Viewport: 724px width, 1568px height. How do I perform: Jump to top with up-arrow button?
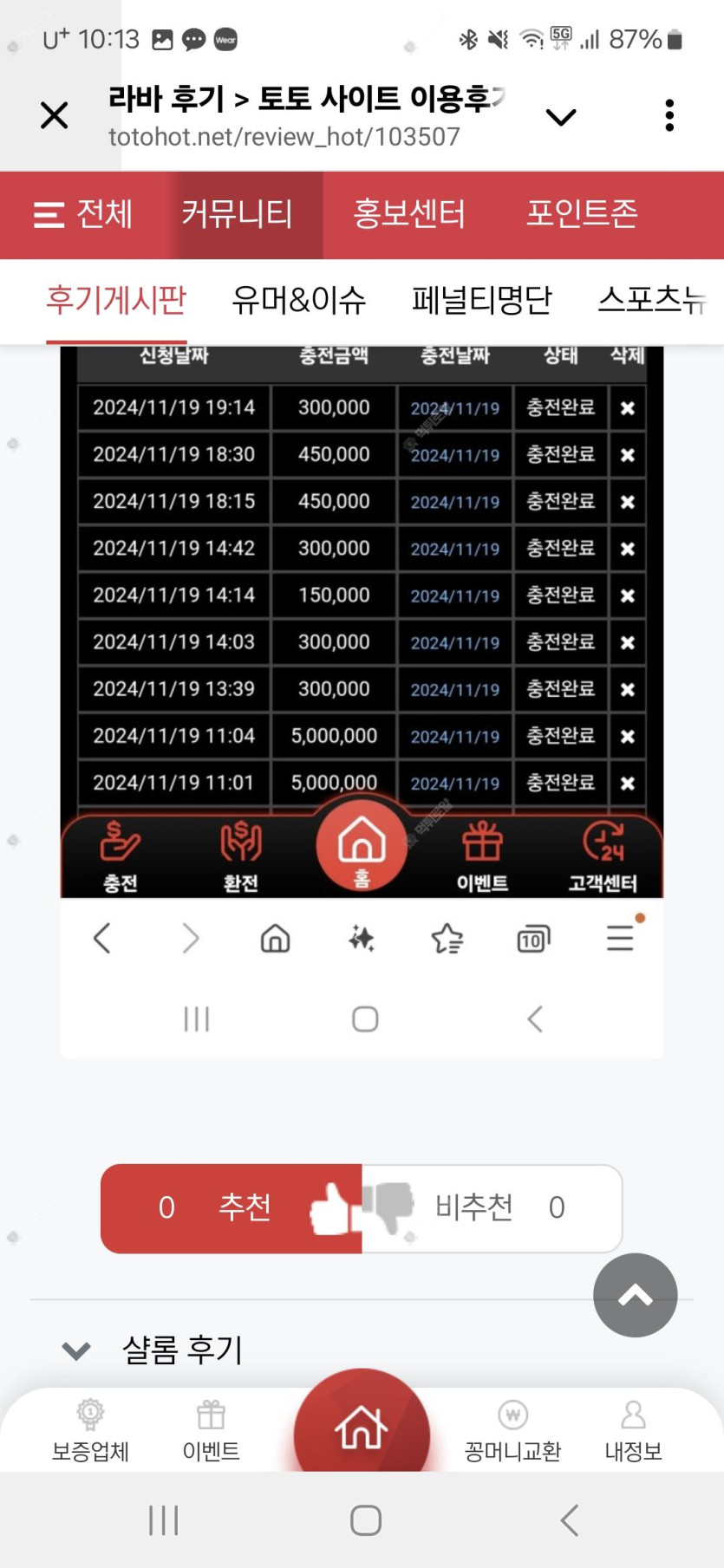point(635,1295)
